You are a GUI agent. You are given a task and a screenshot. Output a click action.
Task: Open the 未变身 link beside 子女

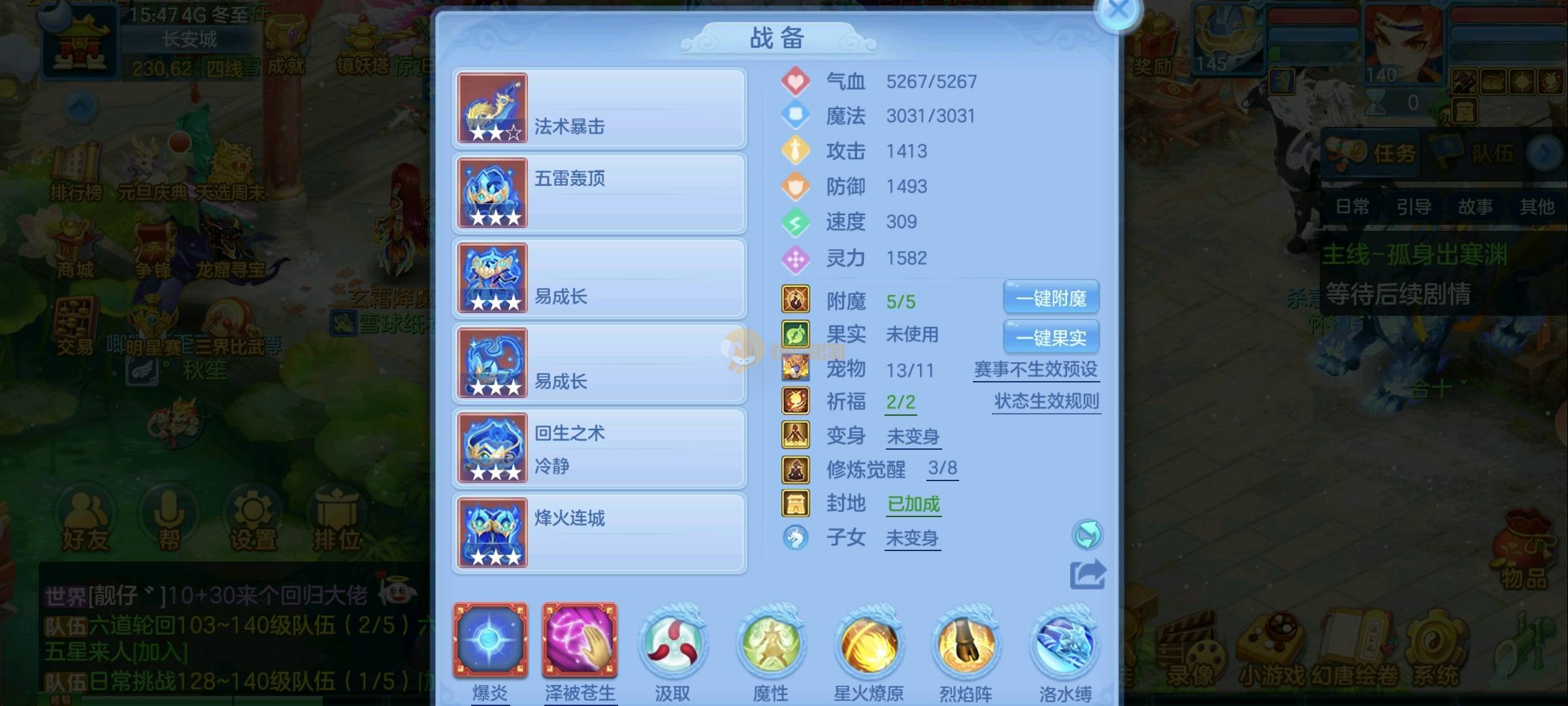tap(912, 538)
